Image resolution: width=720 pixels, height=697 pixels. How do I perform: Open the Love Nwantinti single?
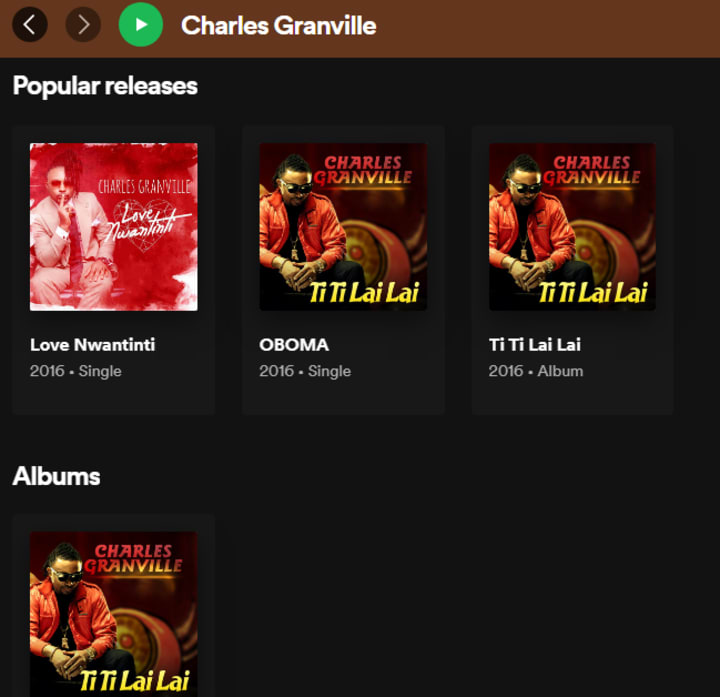[113, 227]
